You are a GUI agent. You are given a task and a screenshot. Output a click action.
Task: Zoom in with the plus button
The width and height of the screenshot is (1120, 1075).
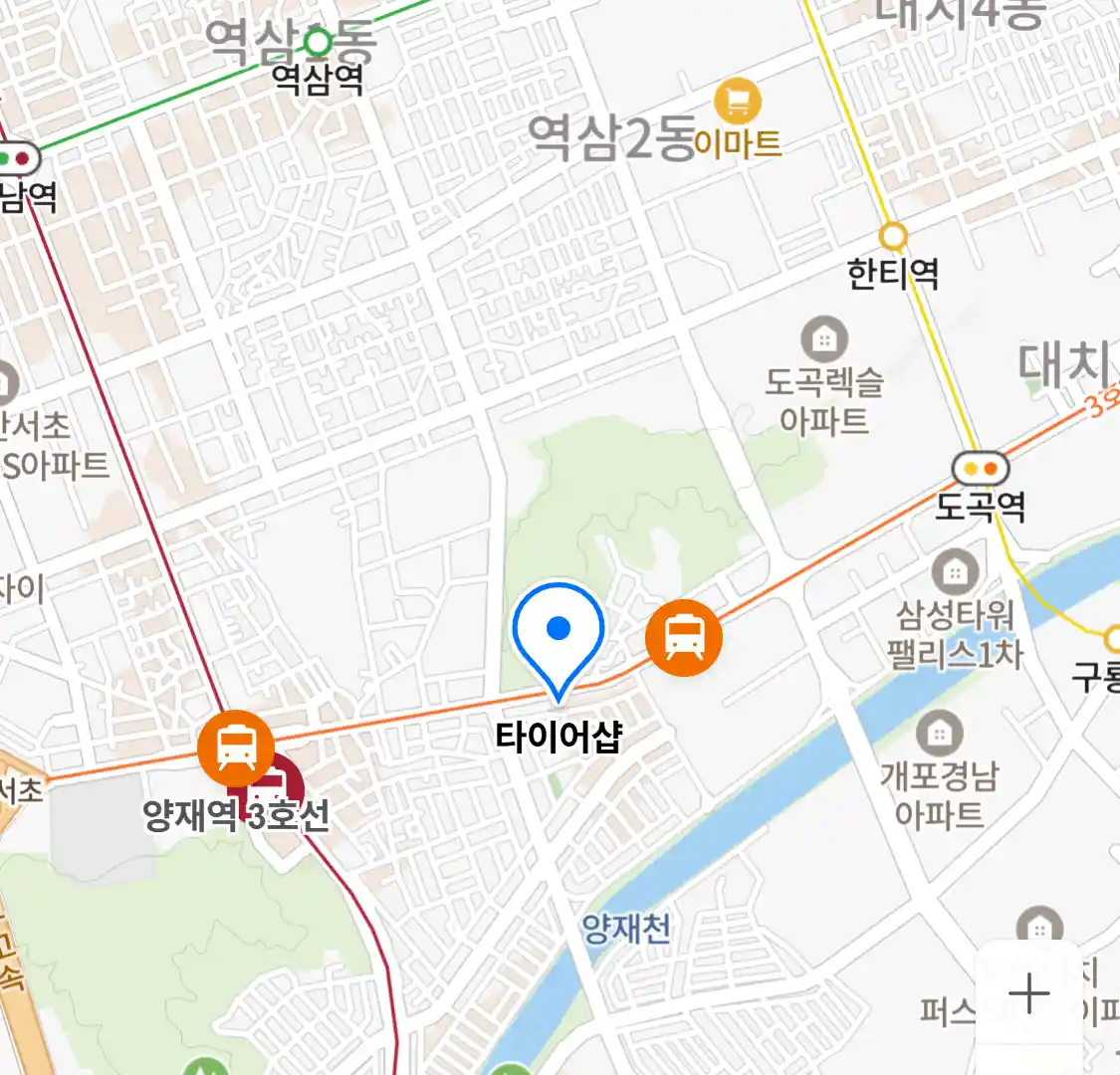point(1028,993)
